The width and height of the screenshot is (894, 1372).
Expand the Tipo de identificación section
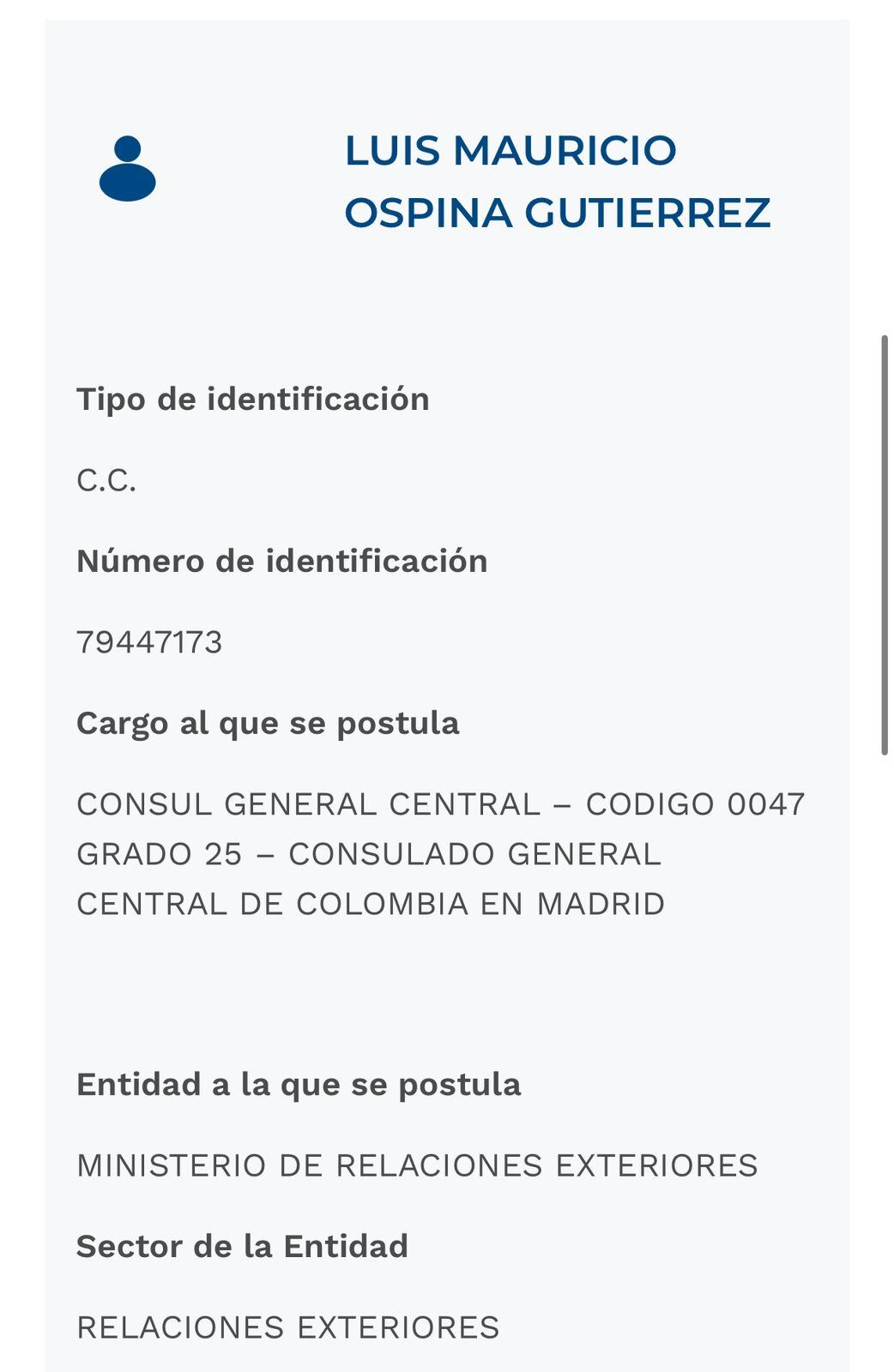(254, 396)
